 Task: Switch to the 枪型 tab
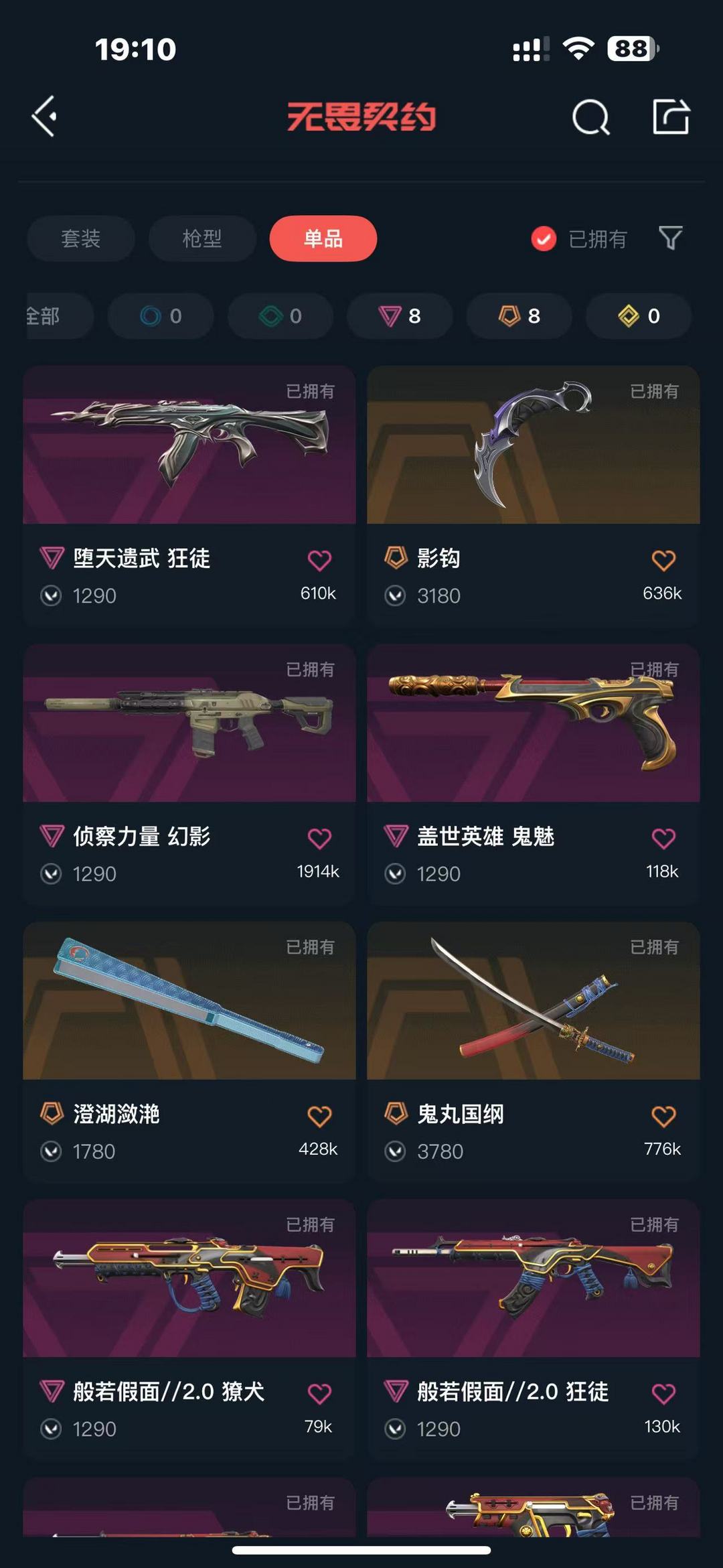coord(202,239)
